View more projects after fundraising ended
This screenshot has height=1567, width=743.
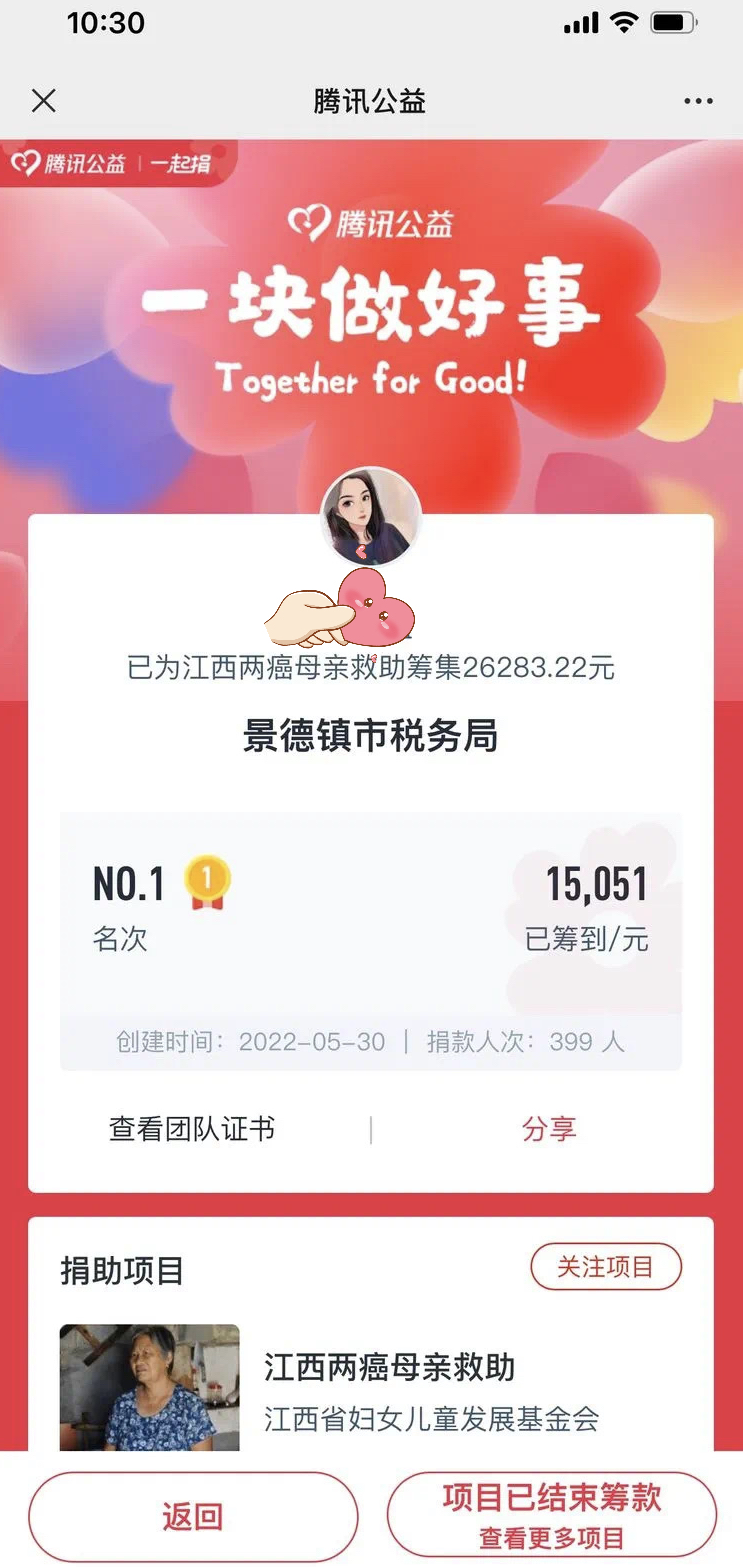click(551, 1516)
